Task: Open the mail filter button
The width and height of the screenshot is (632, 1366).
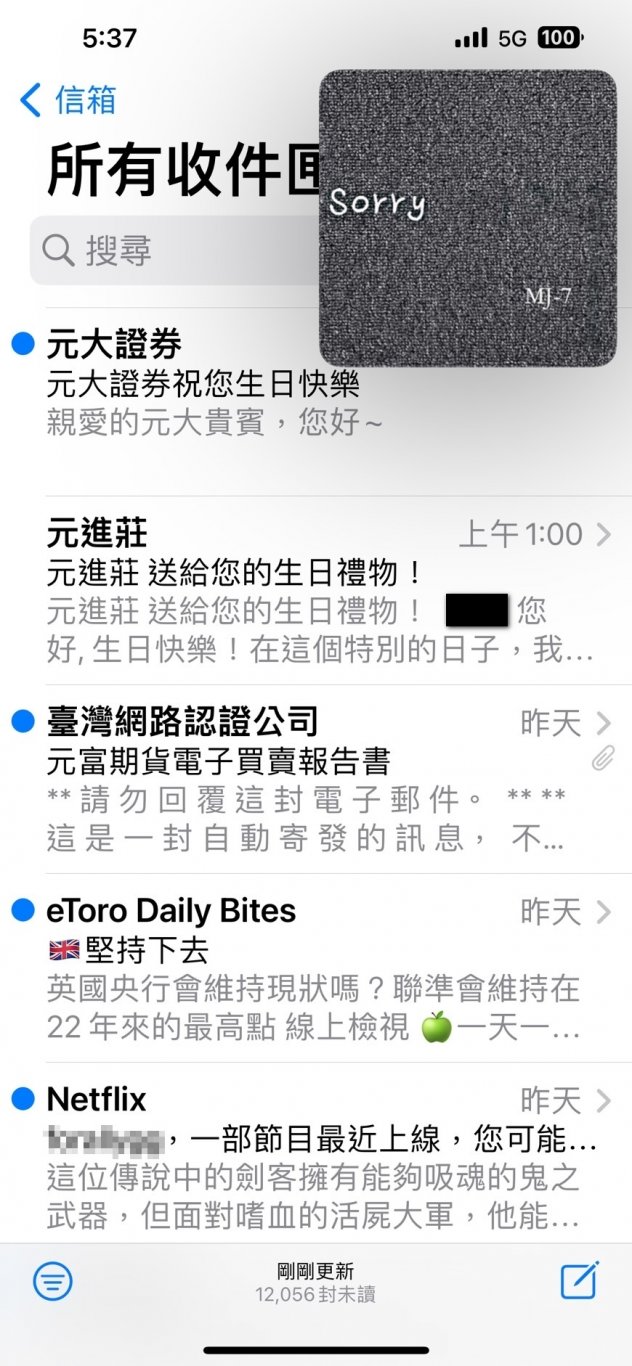Action: tap(53, 1281)
